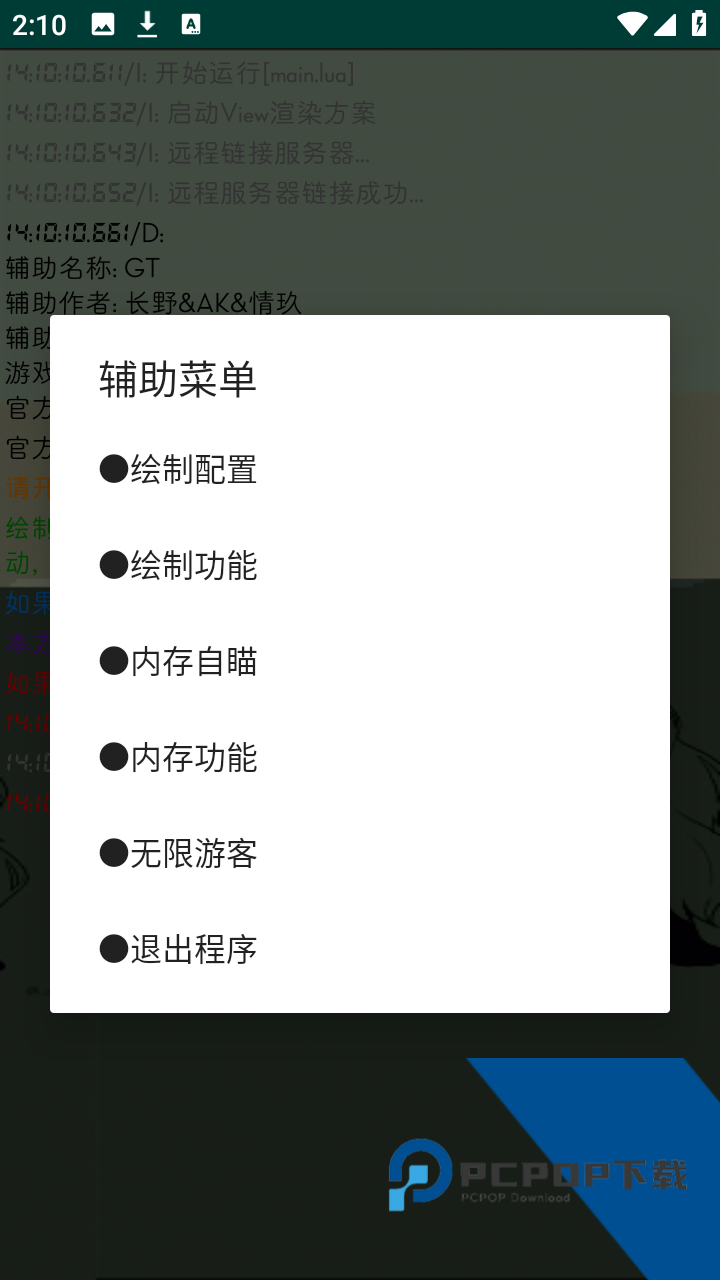Select the 绘制配置 menu option

(178, 469)
